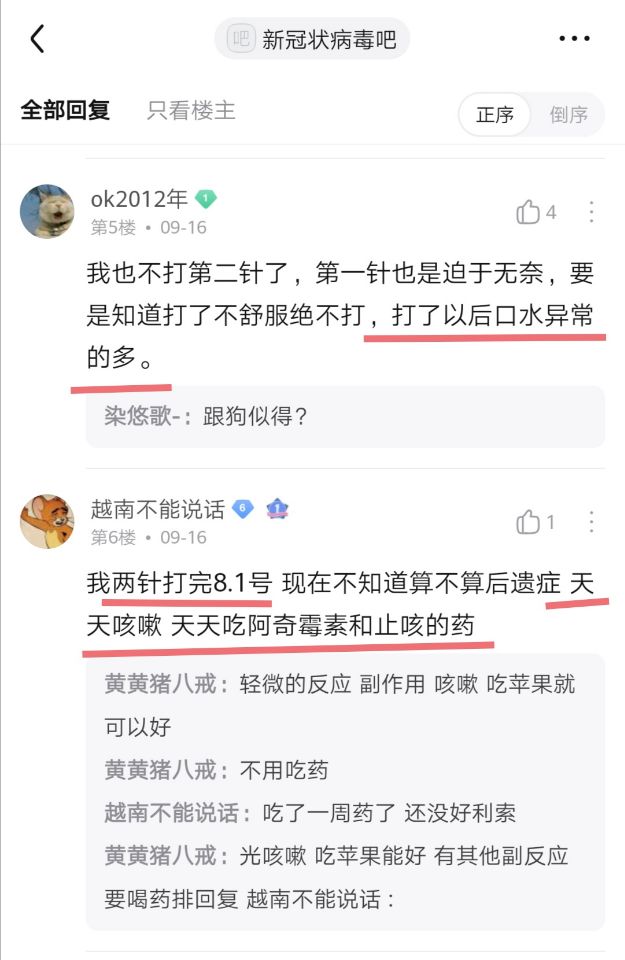
Task: Open the 新冠状病毒吧 forum chip
Action: 312,39
